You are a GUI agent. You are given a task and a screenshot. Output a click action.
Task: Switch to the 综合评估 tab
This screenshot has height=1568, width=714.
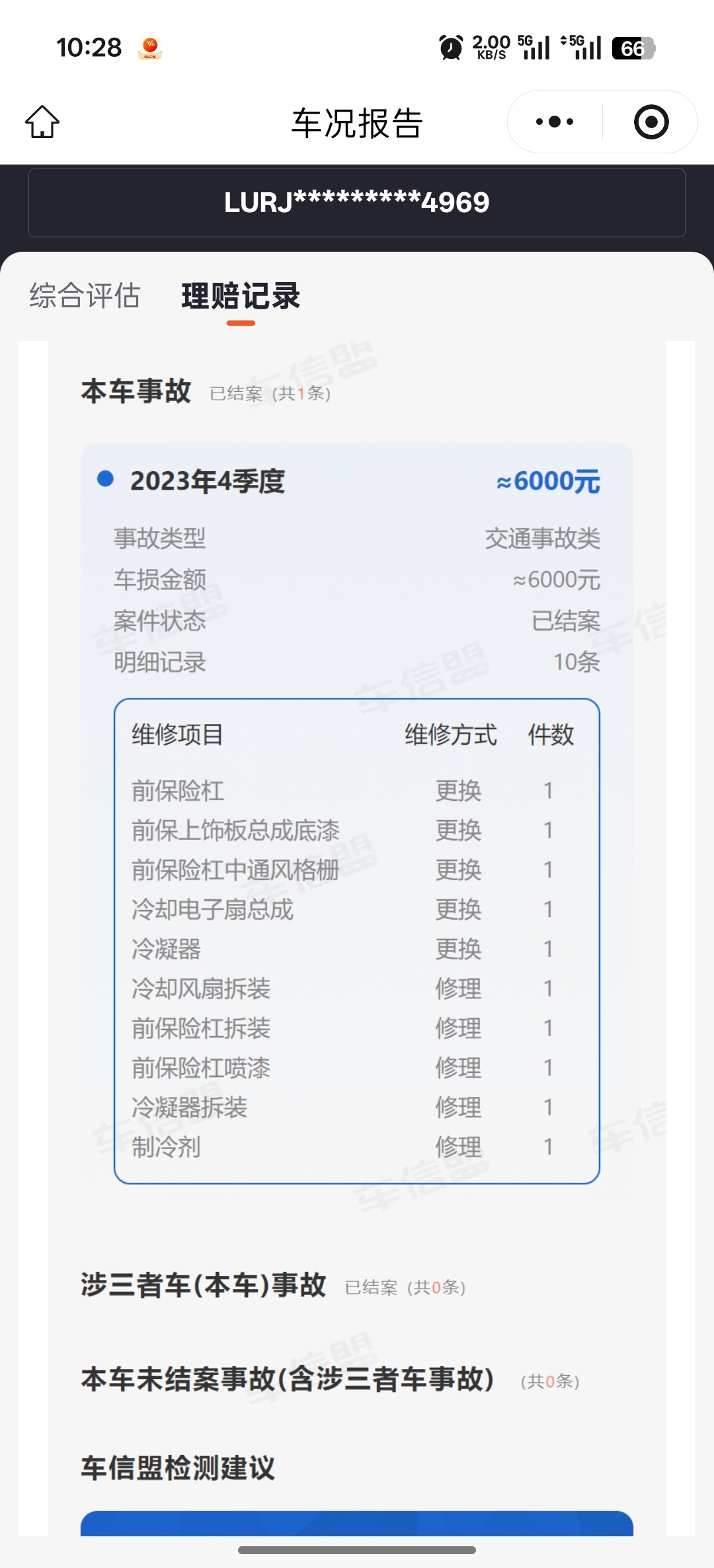point(85,295)
